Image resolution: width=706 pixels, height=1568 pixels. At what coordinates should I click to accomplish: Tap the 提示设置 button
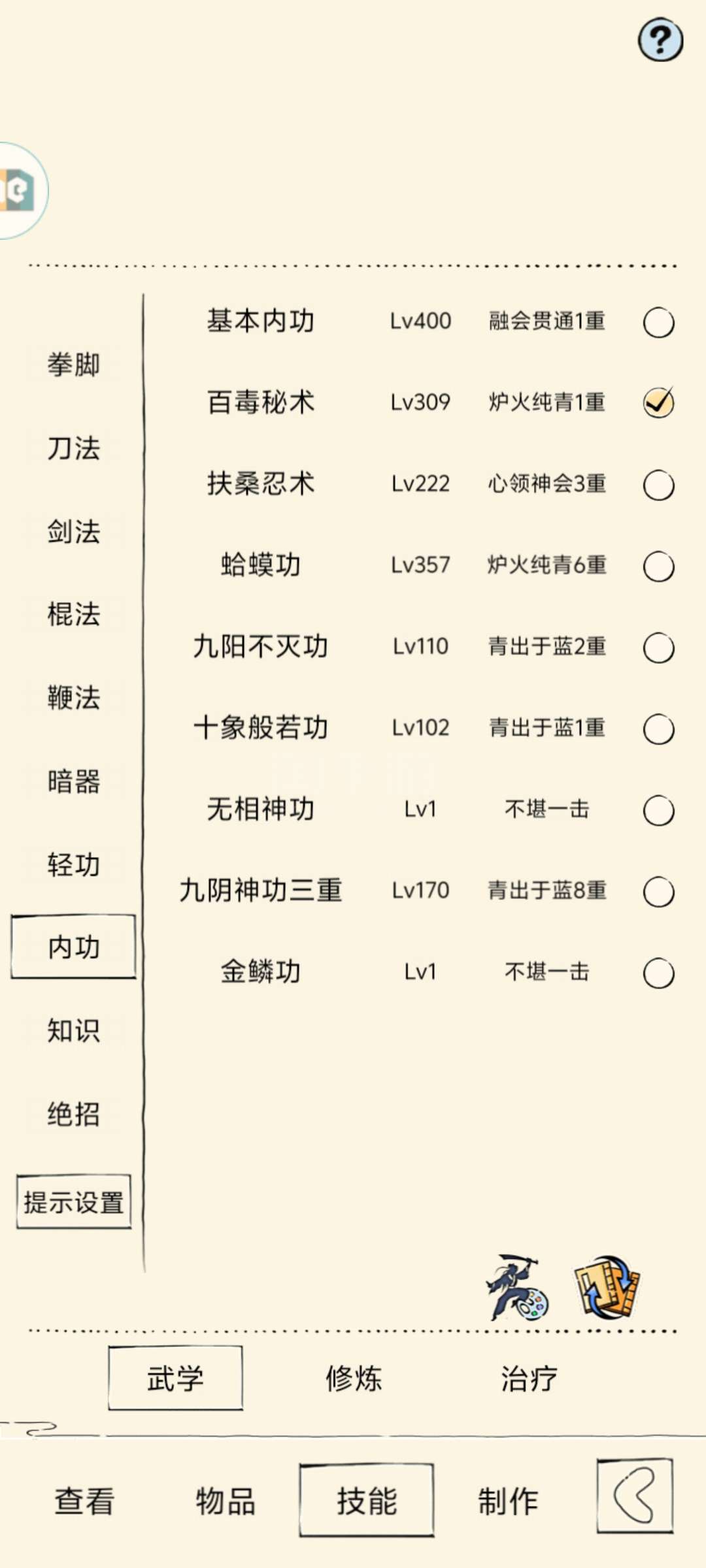[74, 1201]
